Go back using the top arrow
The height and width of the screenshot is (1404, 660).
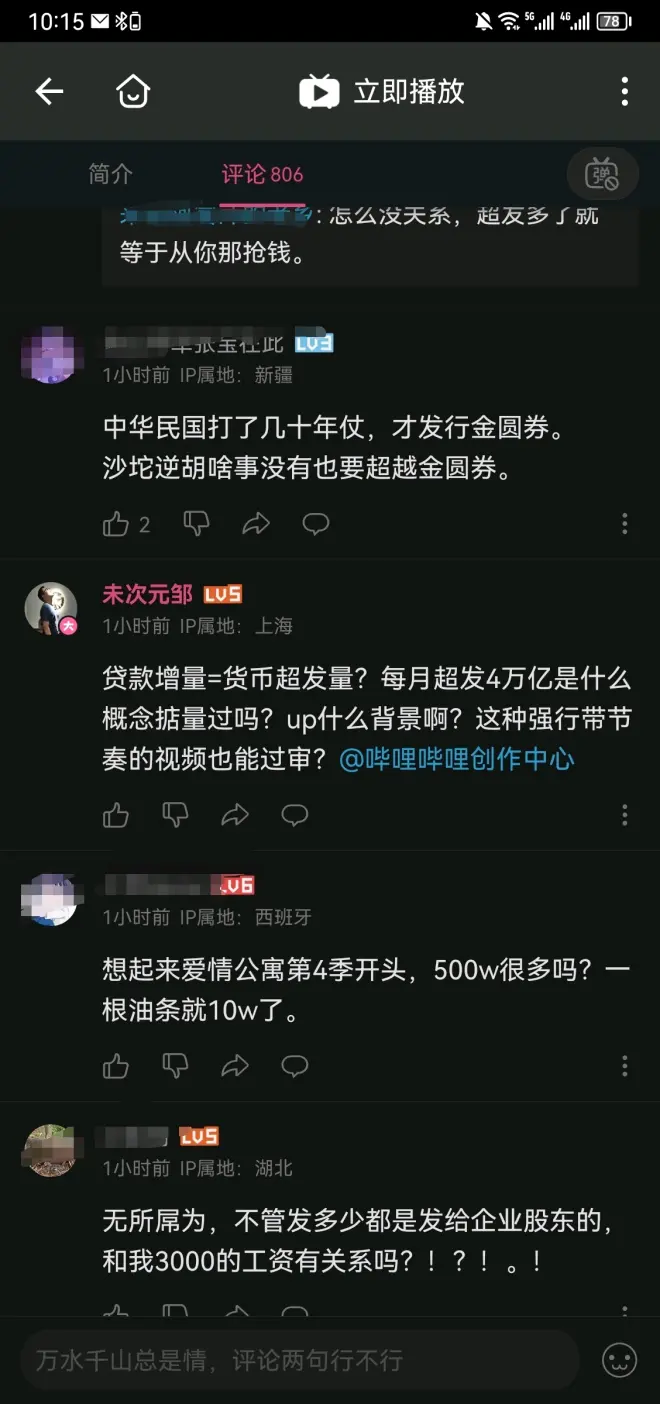click(x=49, y=92)
